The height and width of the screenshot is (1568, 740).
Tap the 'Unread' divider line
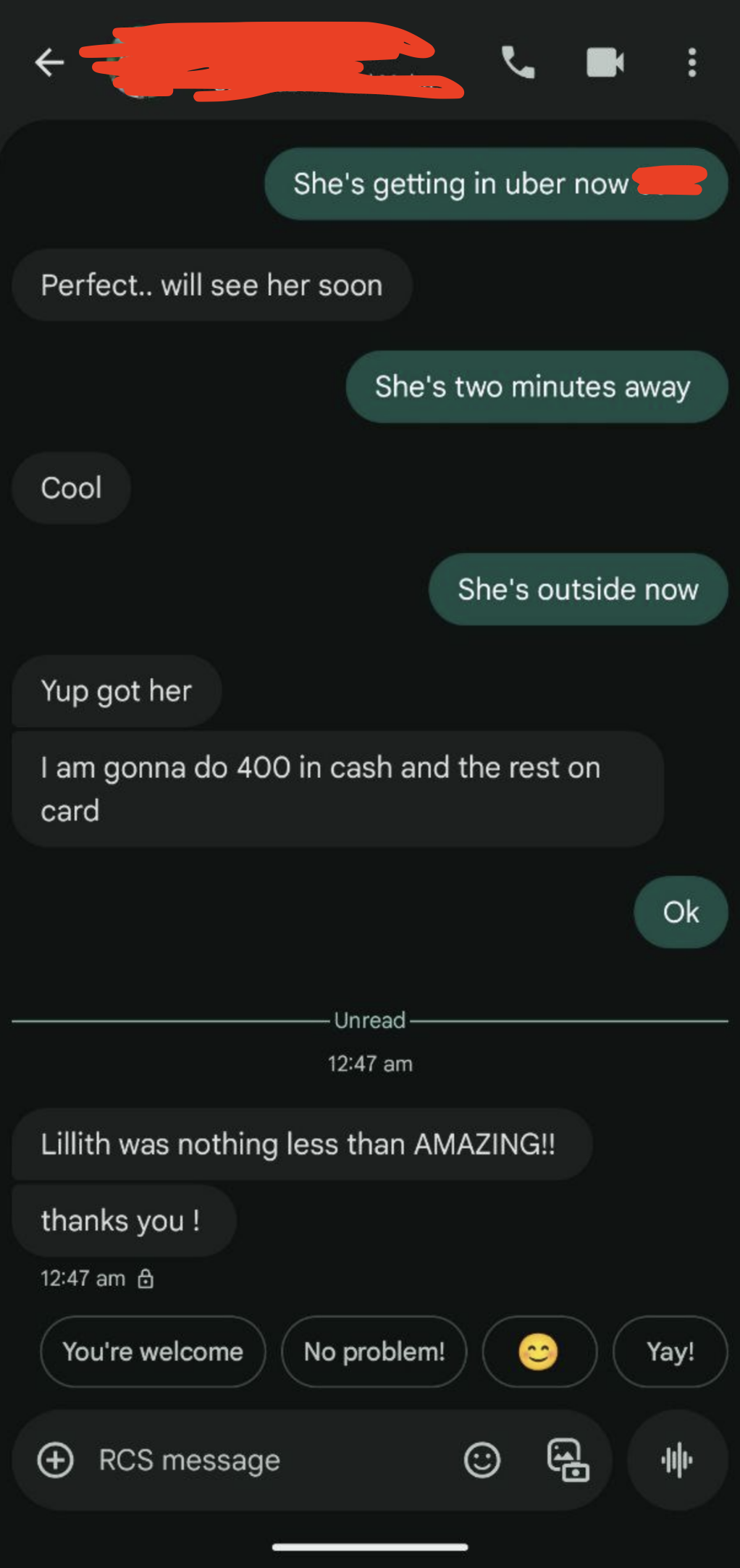pos(370,1021)
